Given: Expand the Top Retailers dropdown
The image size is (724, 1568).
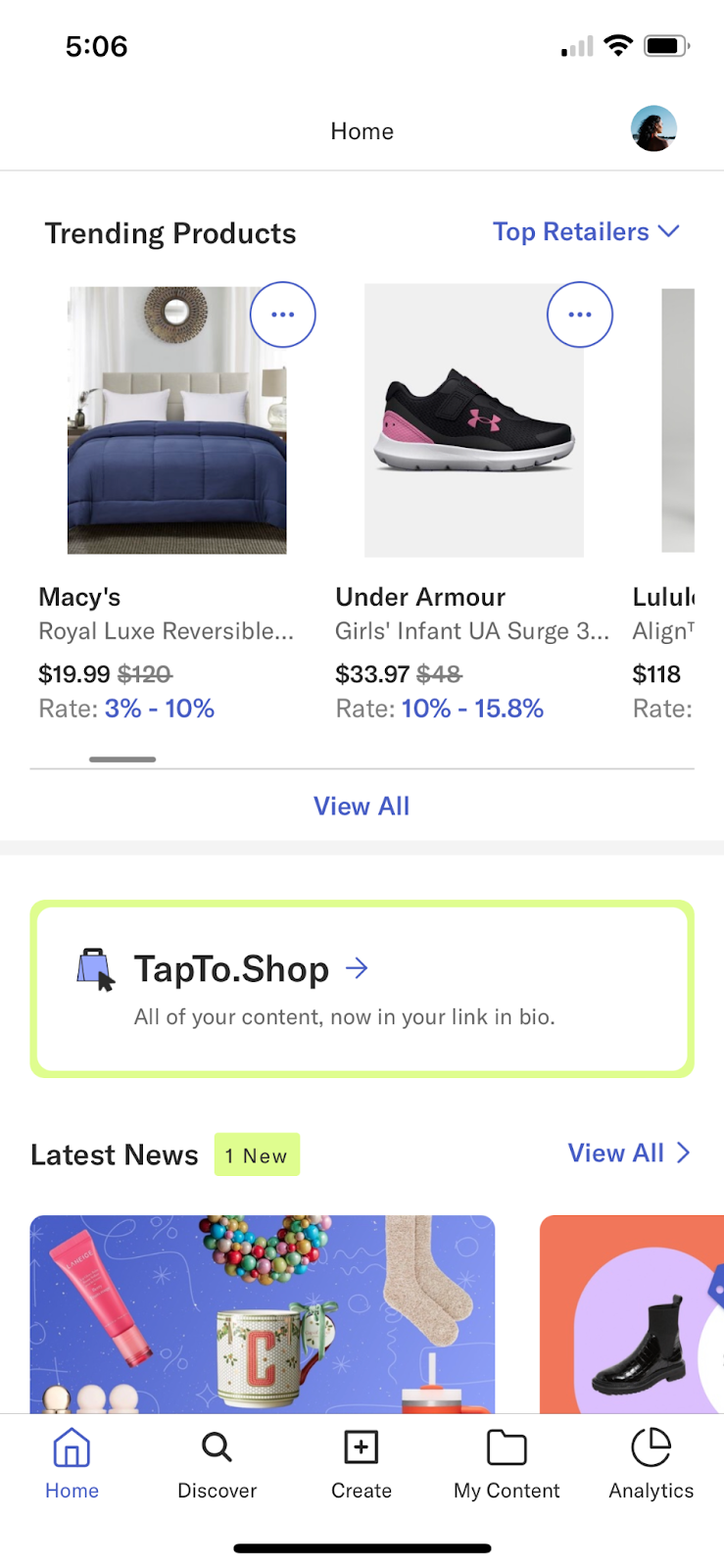Looking at the screenshot, I should click(x=585, y=232).
